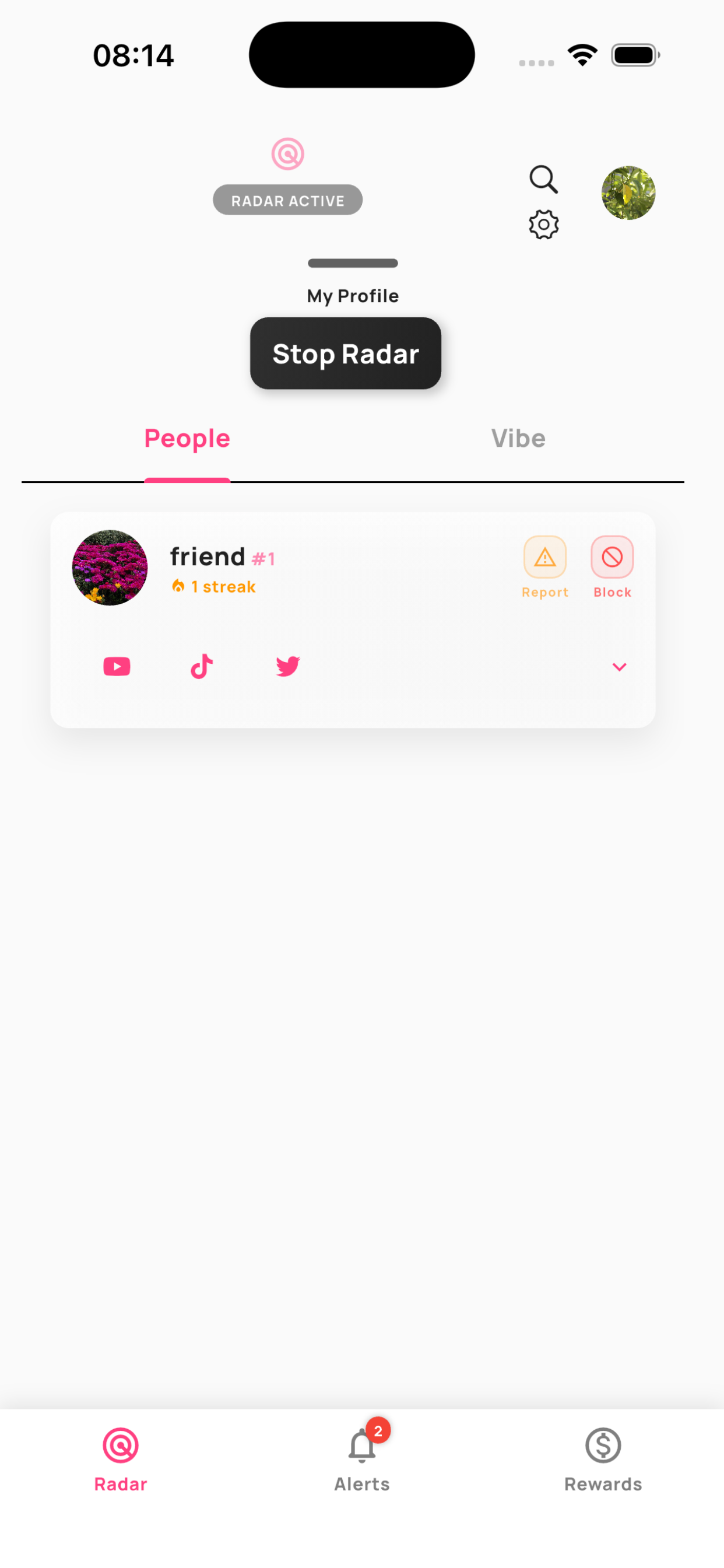Open friend's YouTube channel icon
The height and width of the screenshot is (1568, 724).
[117, 667]
